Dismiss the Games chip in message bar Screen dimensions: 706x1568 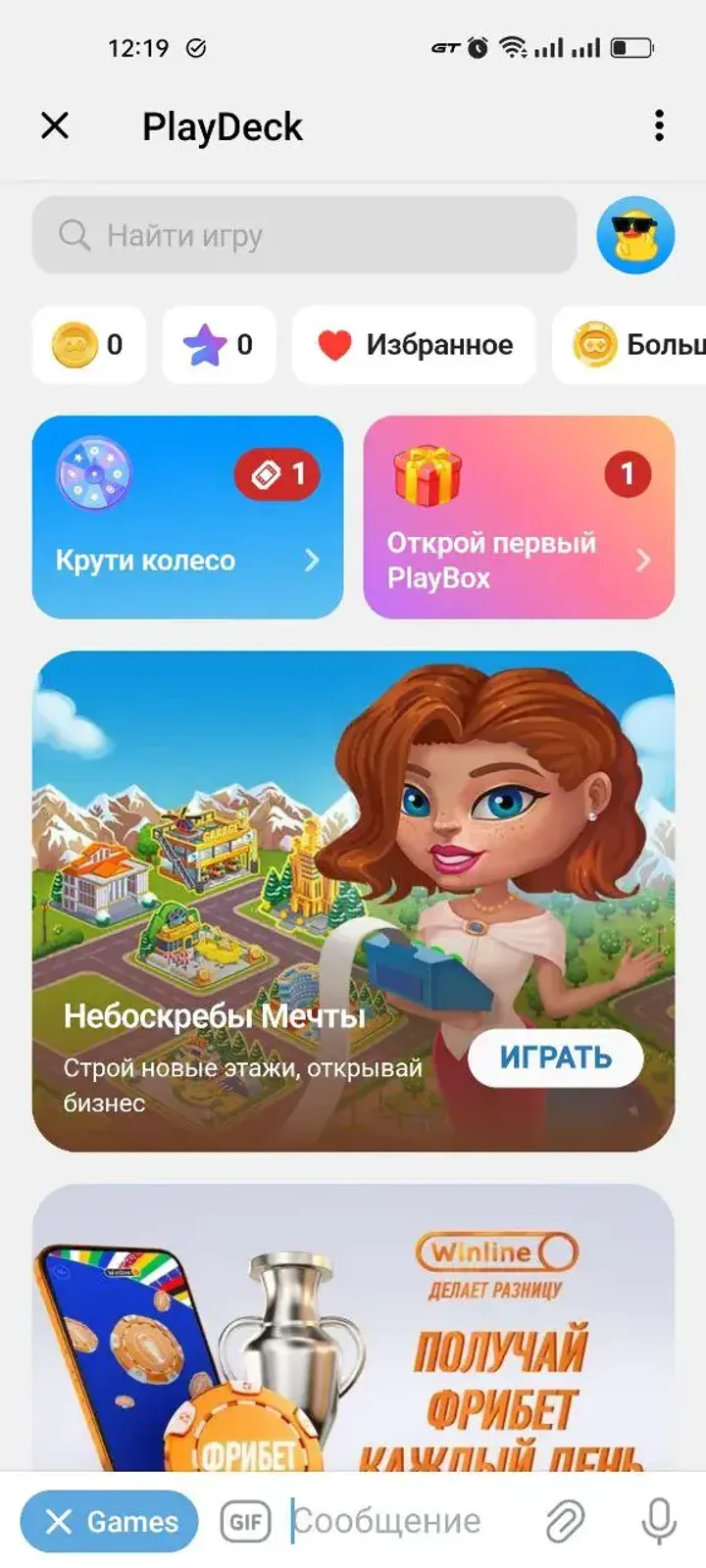pos(59,1521)
